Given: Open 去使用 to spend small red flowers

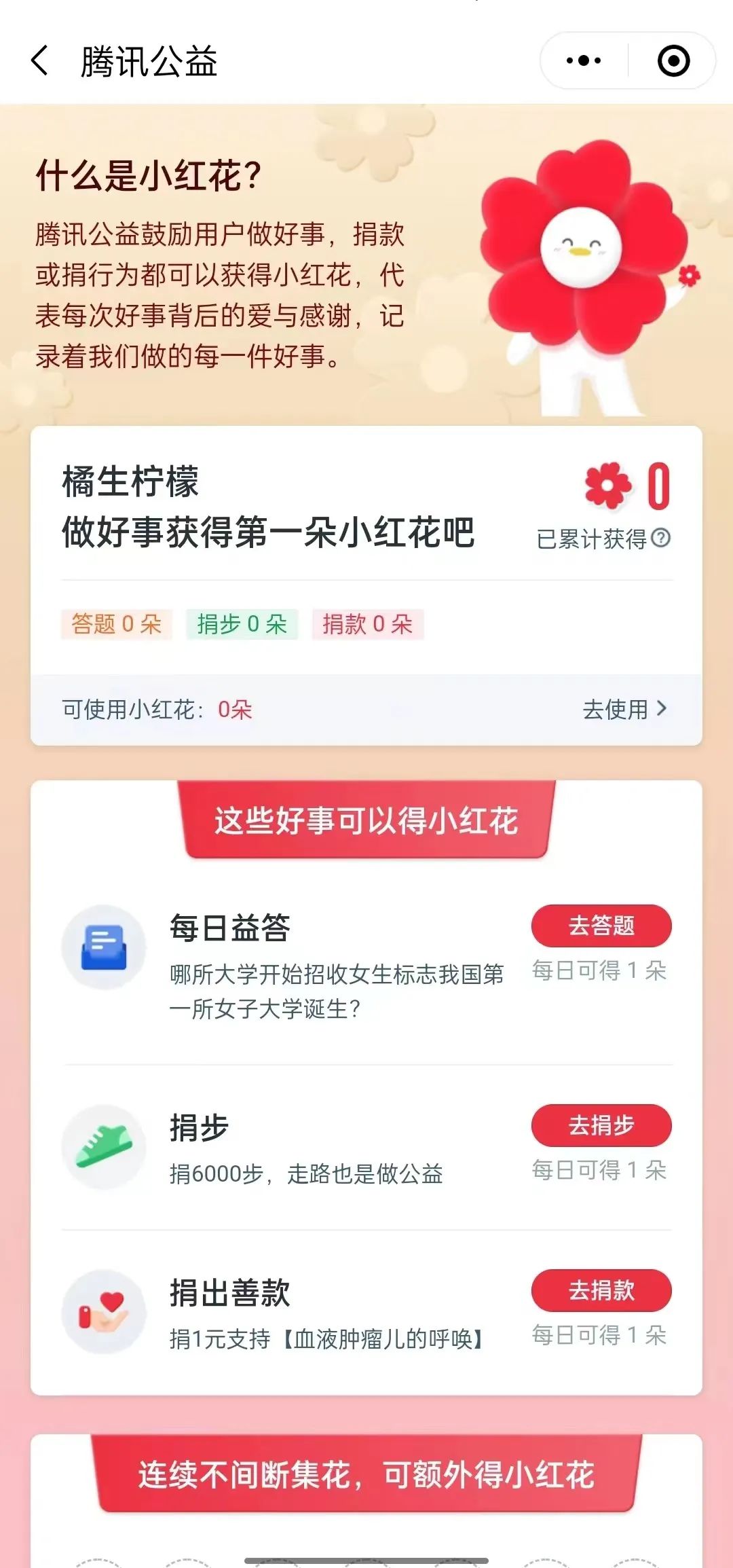Looking at the screenshot, I should coord(624,709).
